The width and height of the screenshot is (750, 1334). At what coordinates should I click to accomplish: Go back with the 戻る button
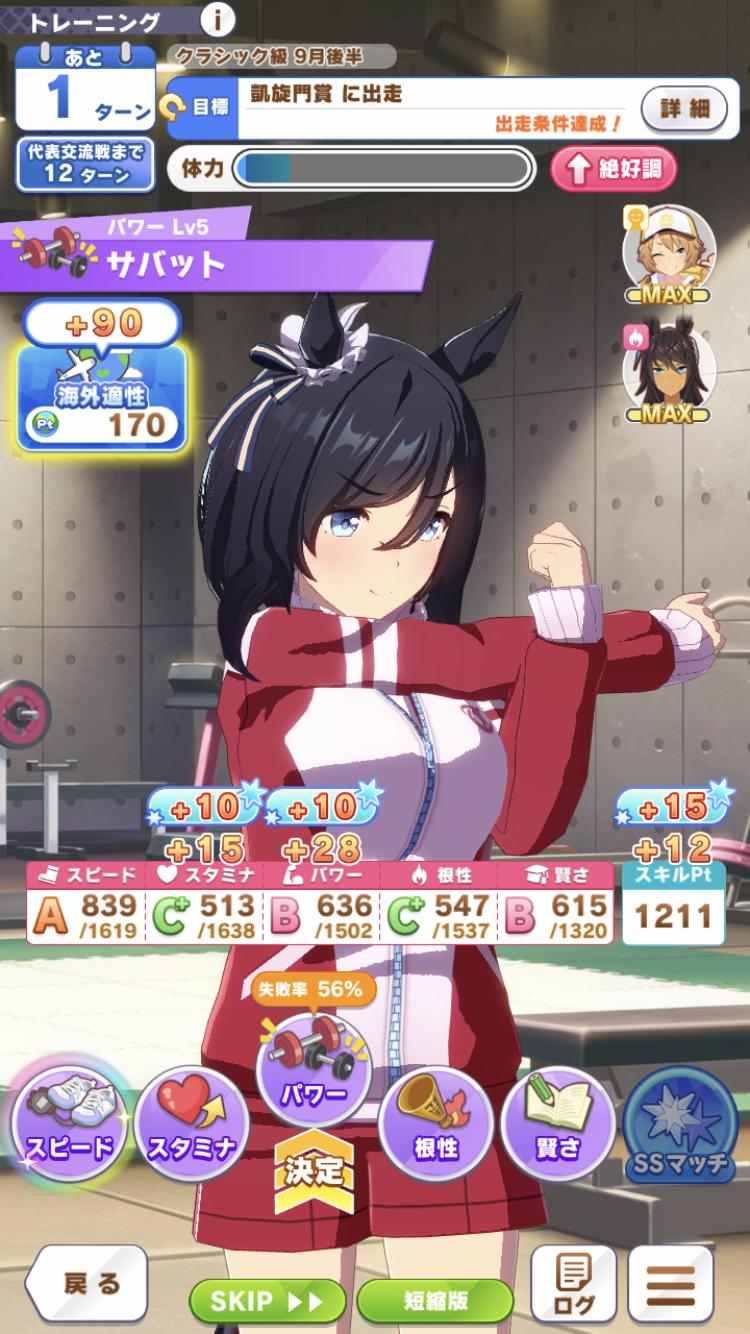click(x=88, y=1285)
